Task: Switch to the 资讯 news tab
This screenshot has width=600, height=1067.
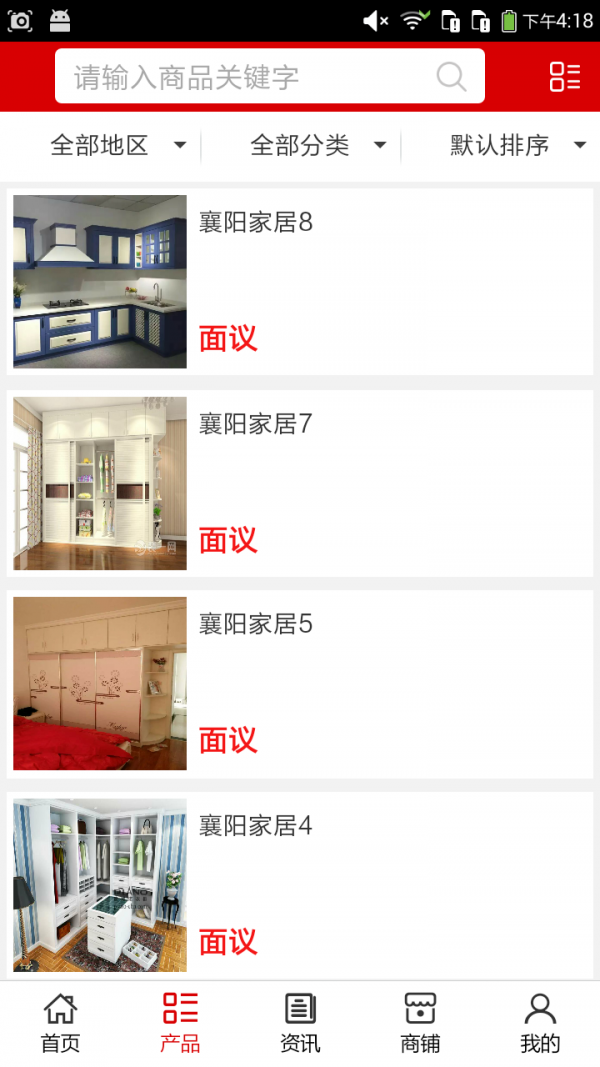Action: (300, 1023)
